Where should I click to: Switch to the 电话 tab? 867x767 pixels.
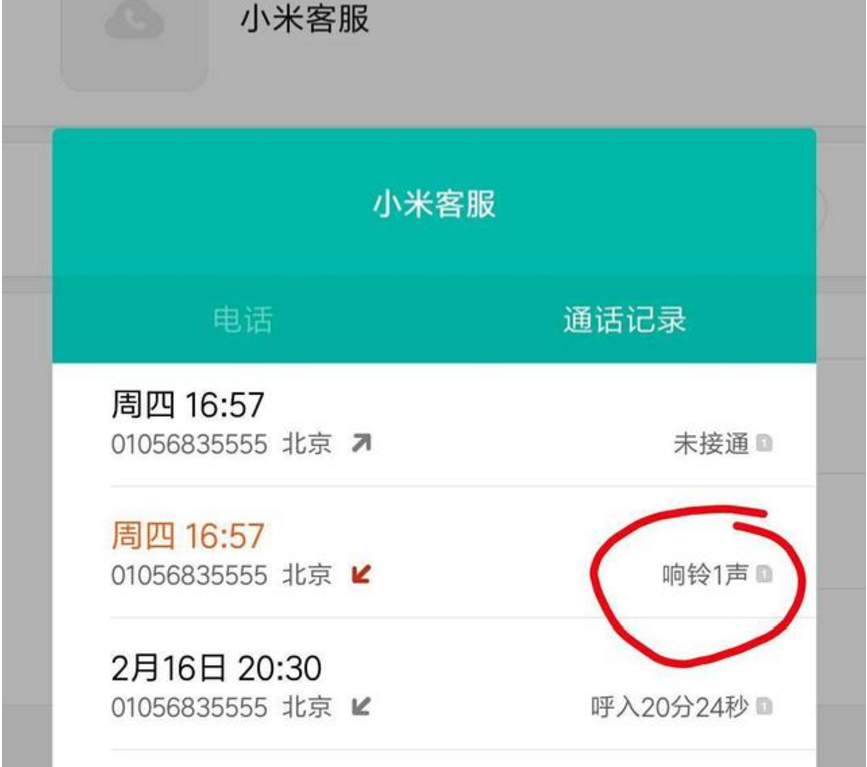coord(243,319)
